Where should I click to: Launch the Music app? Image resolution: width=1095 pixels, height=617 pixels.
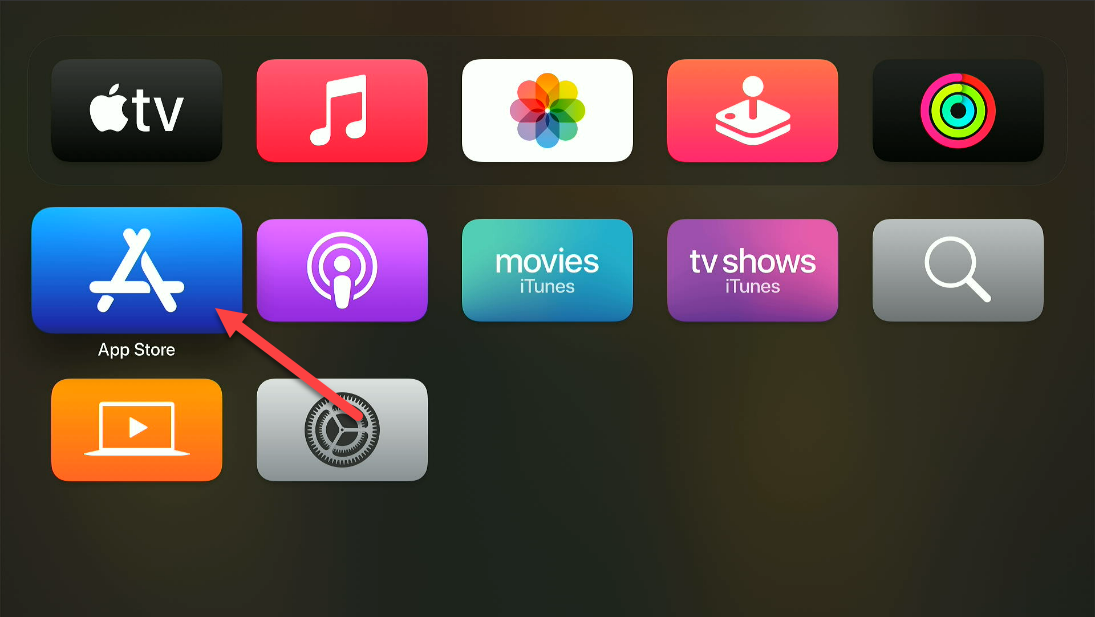coord(342,111)
